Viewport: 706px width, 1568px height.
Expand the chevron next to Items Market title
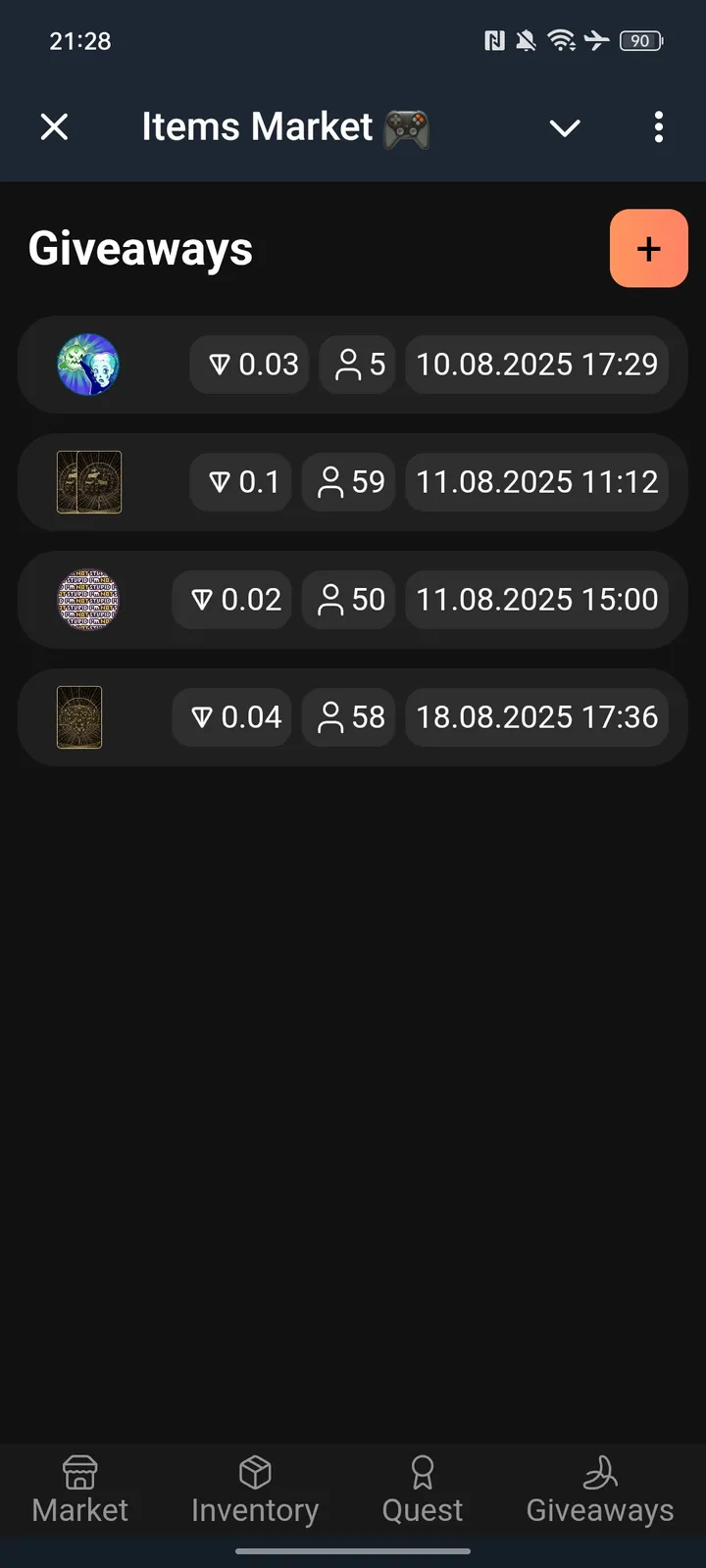coord(565,128)
